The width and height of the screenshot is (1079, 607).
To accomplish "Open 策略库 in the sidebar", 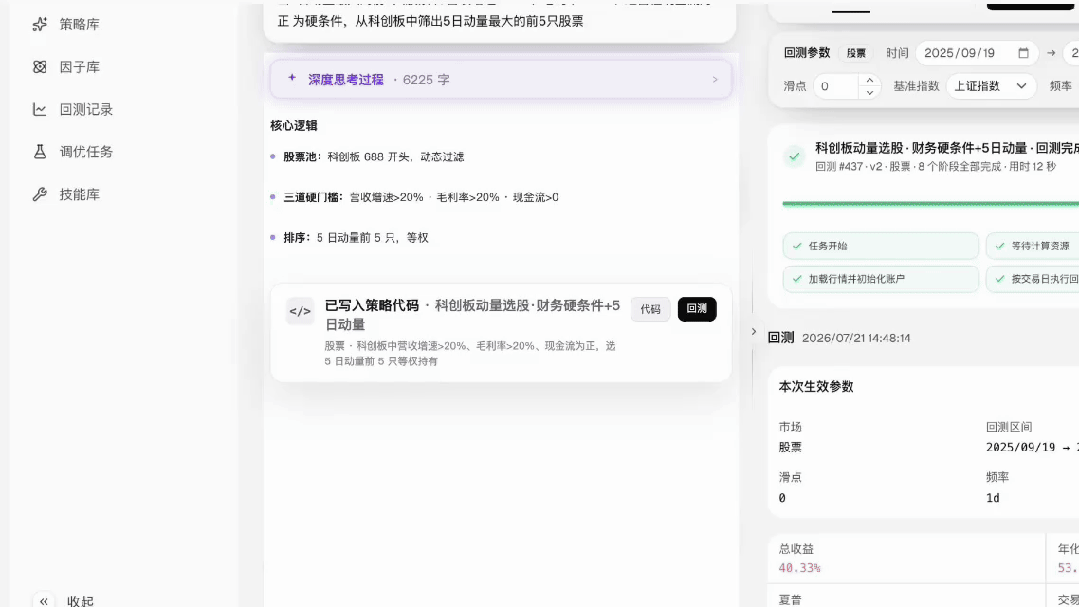I will pyautogui.click(x=66, y=24).
